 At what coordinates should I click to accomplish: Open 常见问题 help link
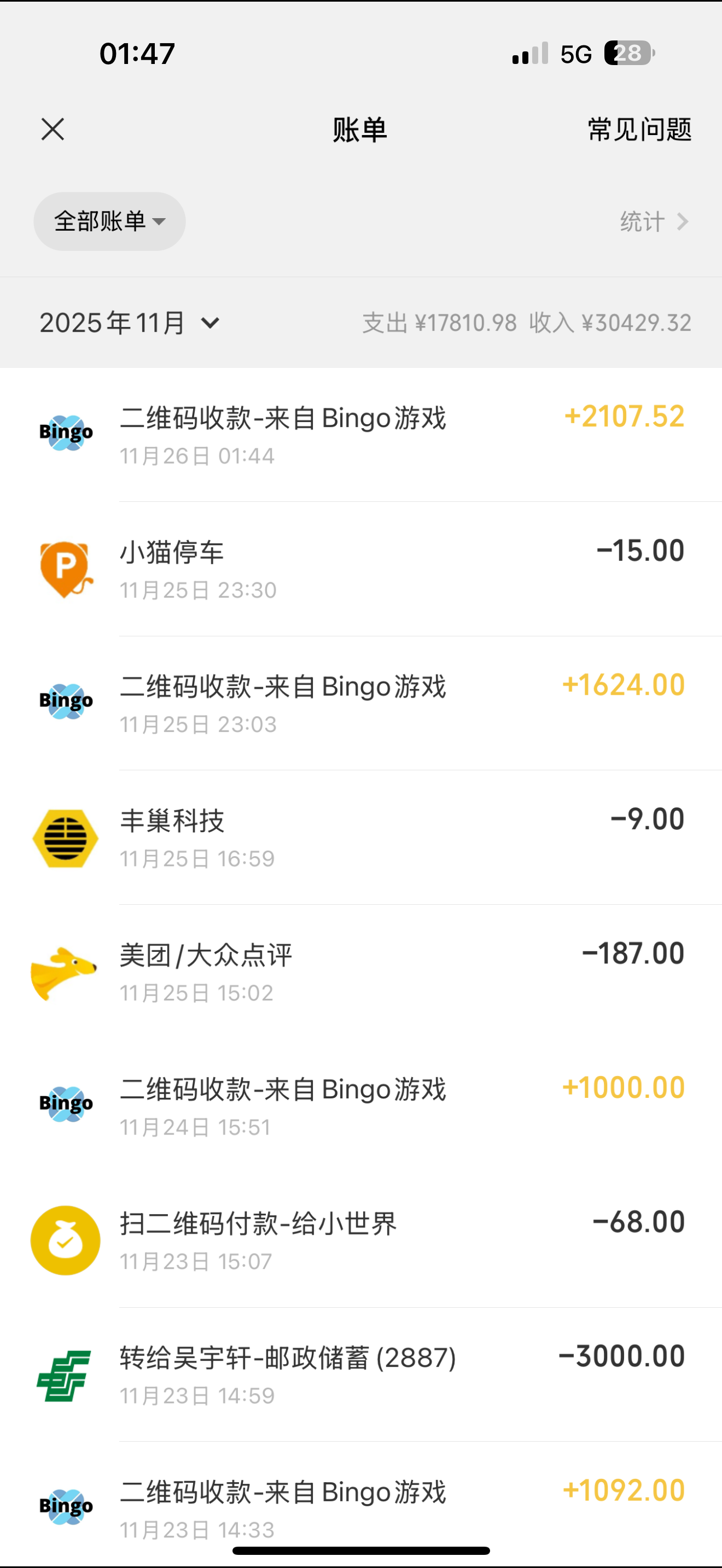tap(639, 130)
